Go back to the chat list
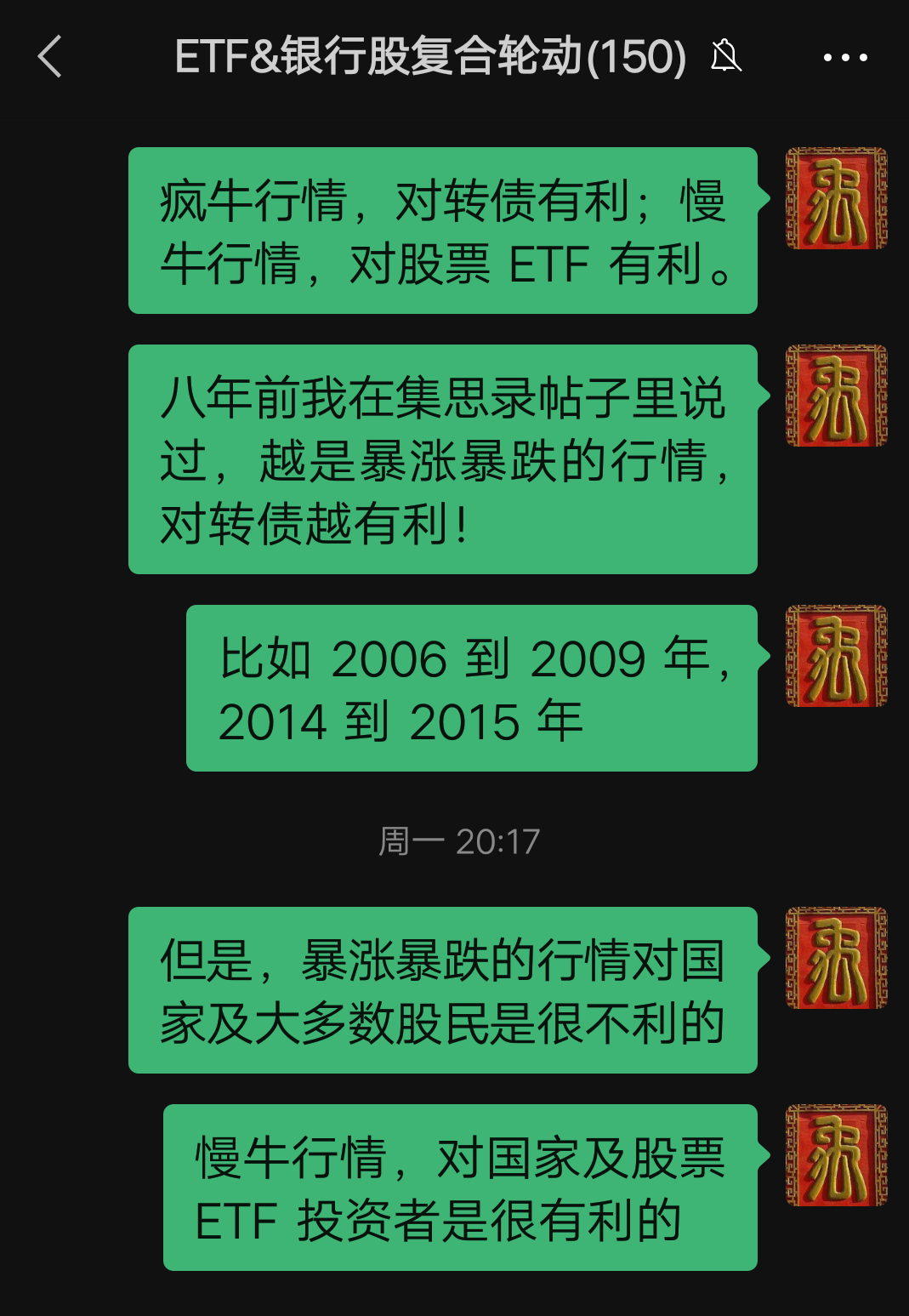This screenshot has height=1316, width=909. coord(50,57)
